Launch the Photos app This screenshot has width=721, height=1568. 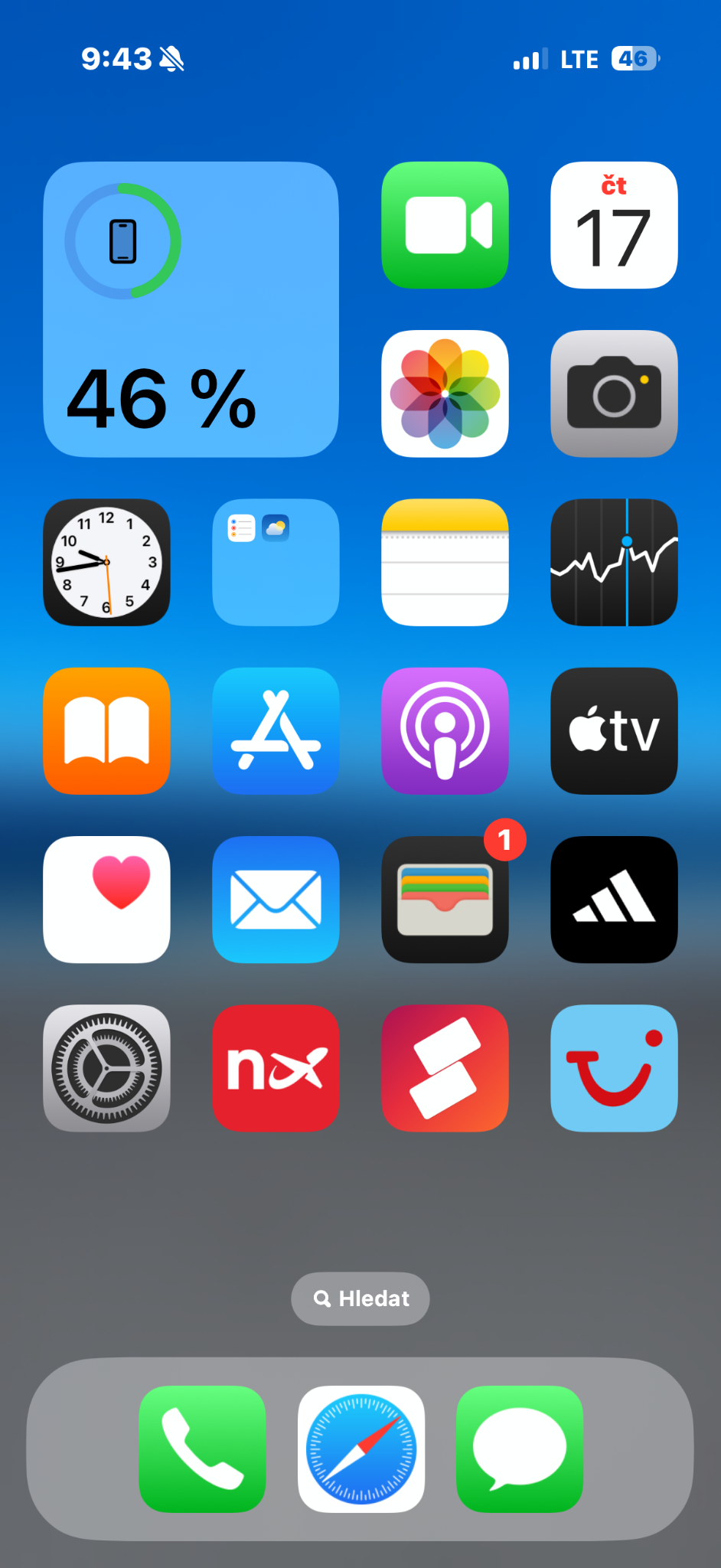pos(445,394)
